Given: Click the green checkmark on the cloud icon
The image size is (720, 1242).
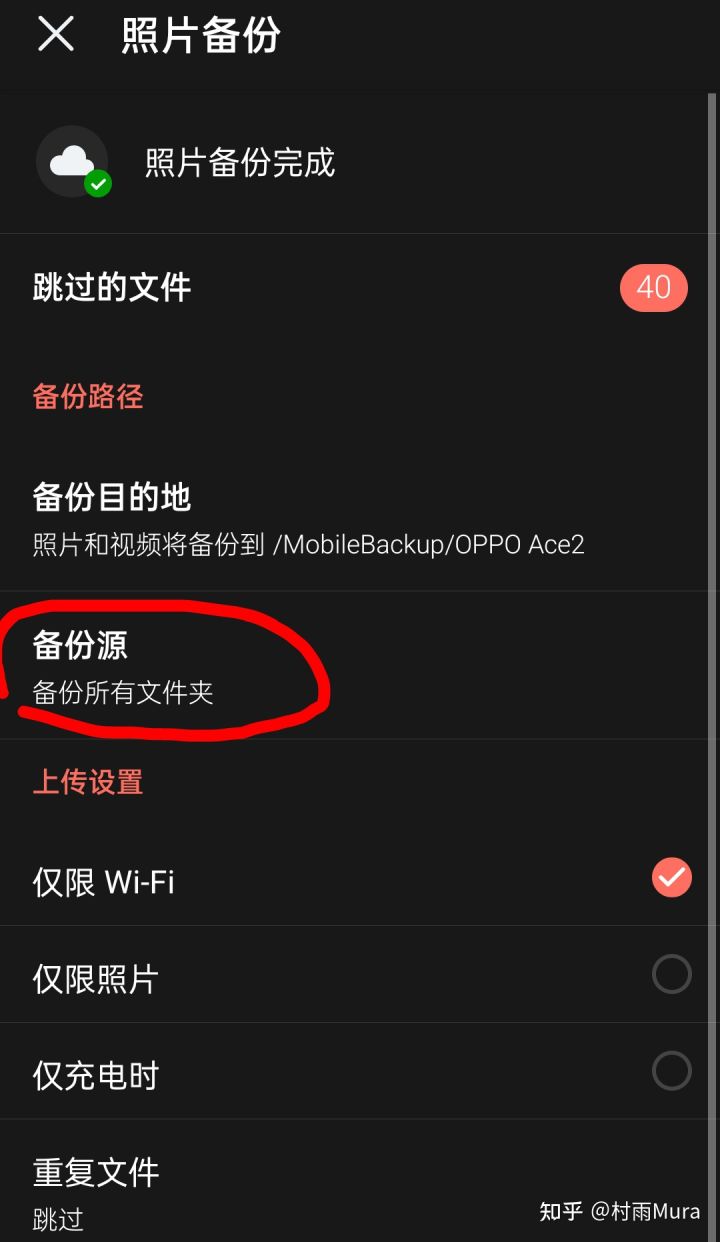Looking at the screenshot, I should tap(95, 184).
